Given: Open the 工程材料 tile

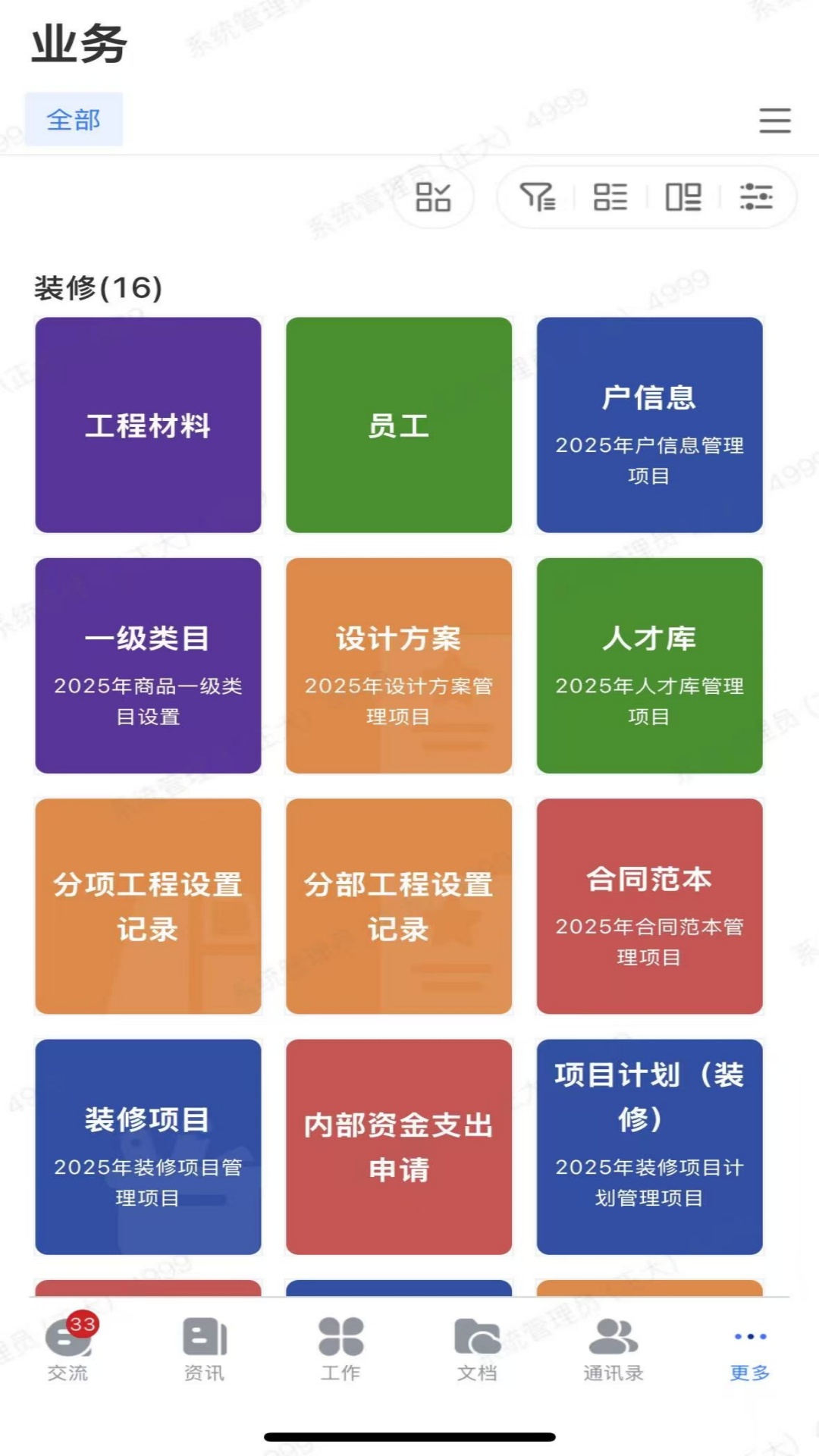Looking at the screenshot, I should click(149, 426).
